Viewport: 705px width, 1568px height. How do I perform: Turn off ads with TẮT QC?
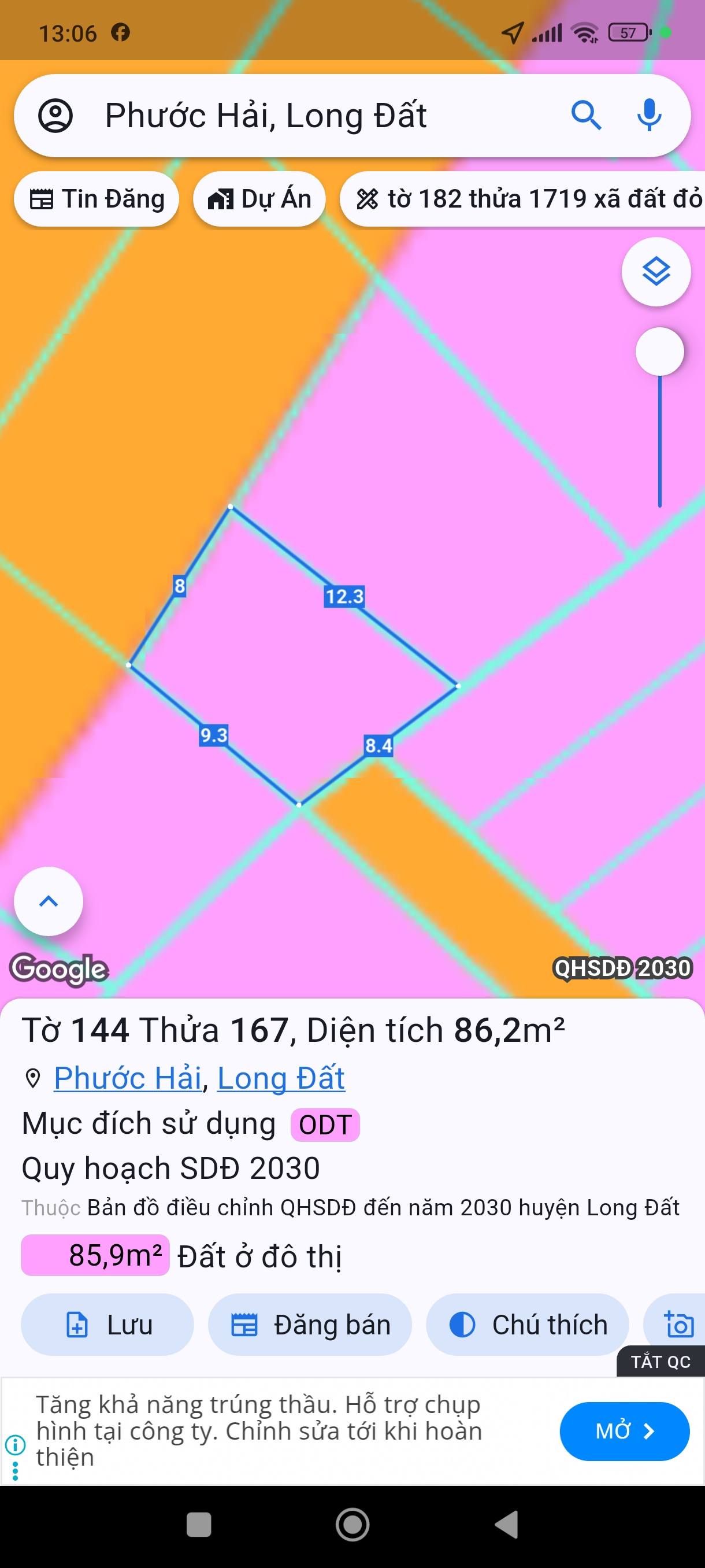661,1362
